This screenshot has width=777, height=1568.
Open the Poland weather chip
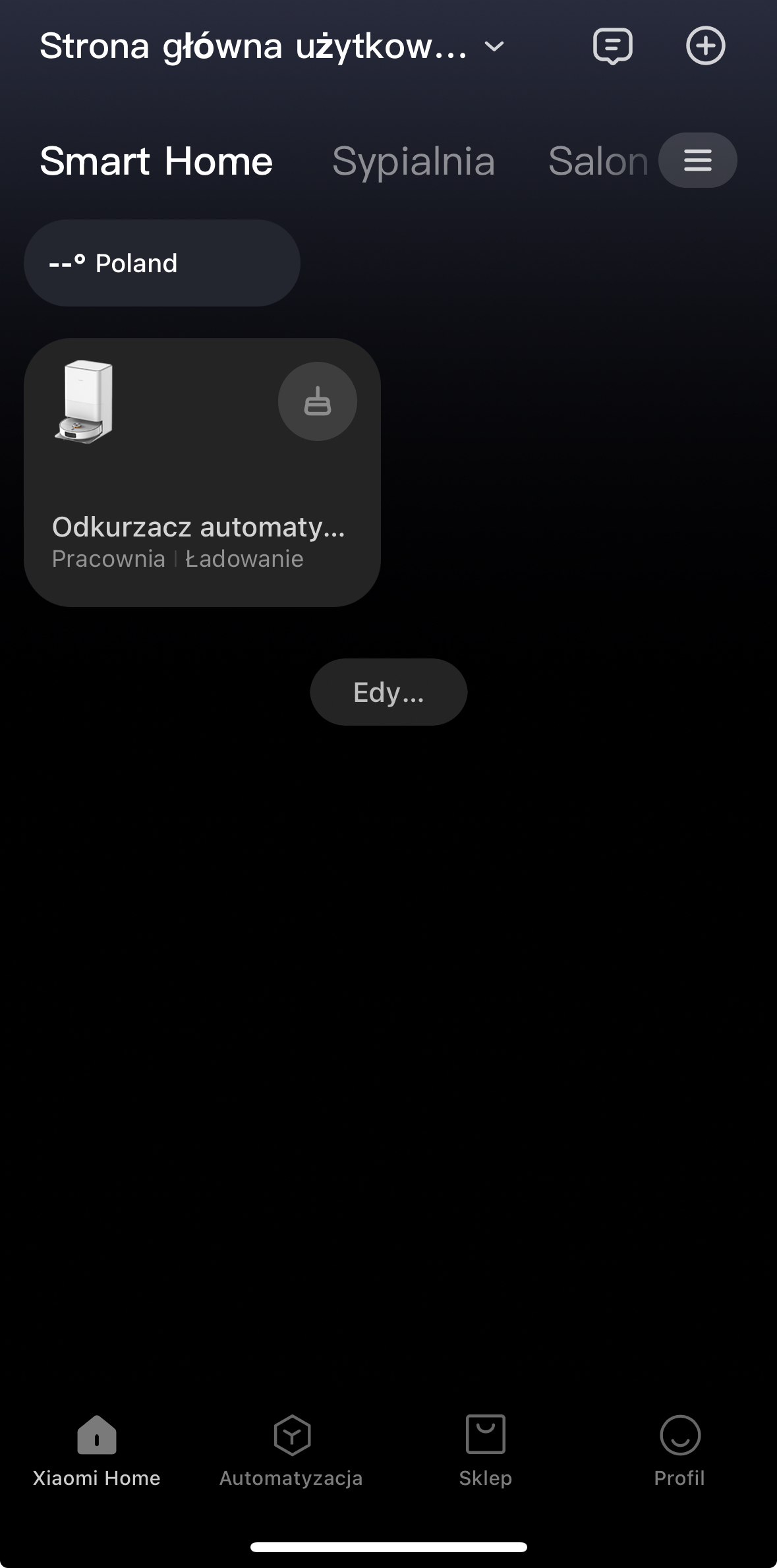tap(162, 263)
